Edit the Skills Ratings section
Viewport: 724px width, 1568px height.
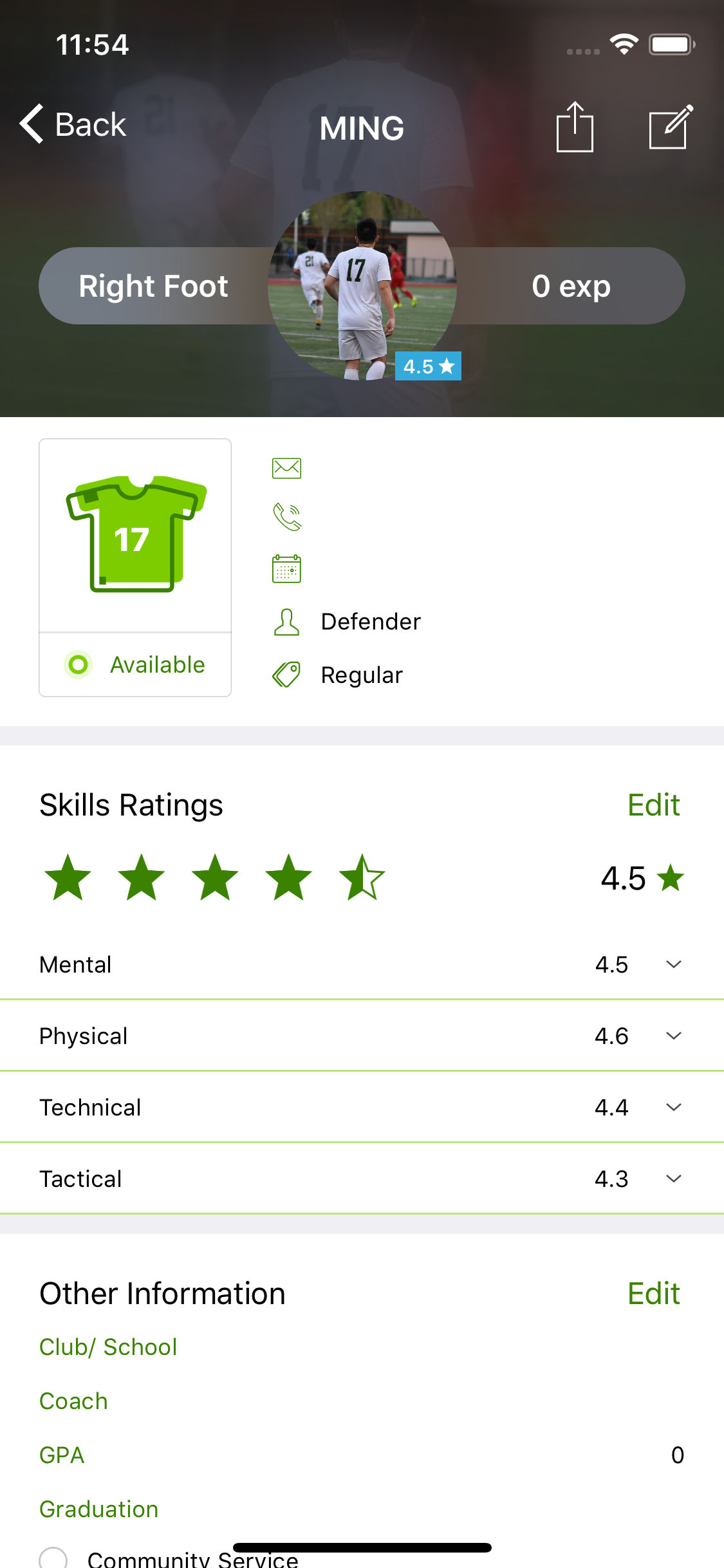coord(653,805)
